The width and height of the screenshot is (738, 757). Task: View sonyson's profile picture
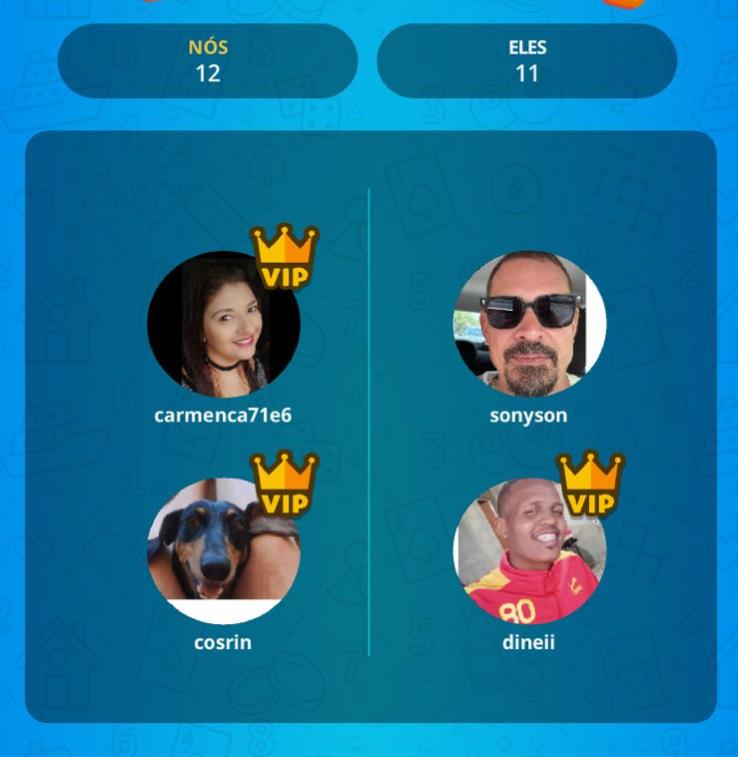click(529, 325)
